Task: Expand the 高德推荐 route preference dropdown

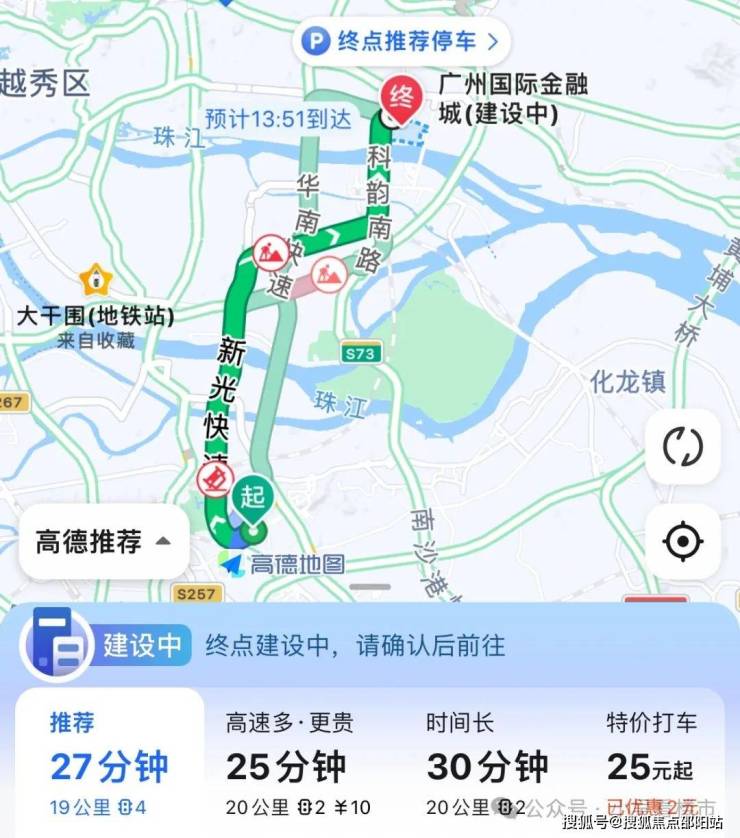Action: pos(104,541)
